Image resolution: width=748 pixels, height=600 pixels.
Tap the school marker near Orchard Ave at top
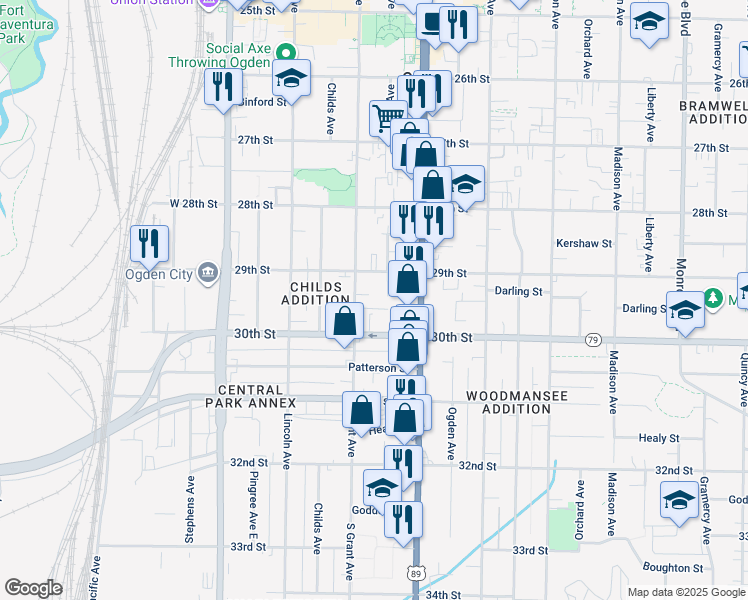click(649, 21)
